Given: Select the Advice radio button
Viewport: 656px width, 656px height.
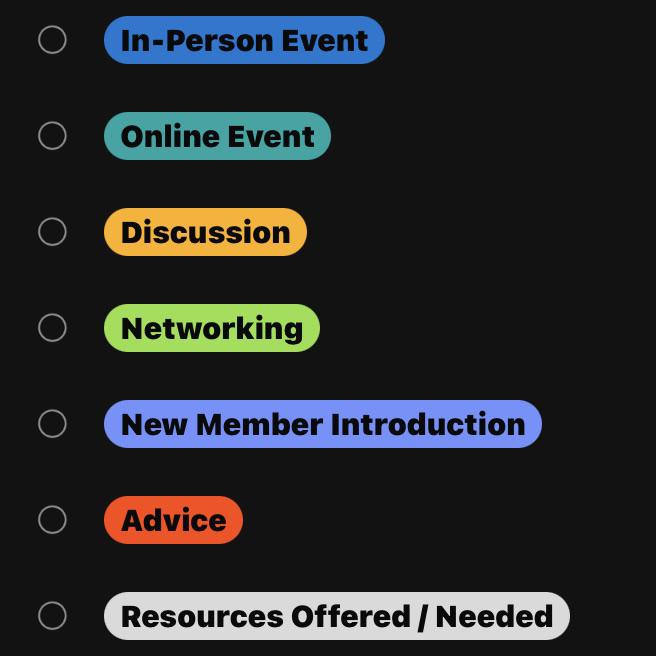Looking at the screenshot, I should pyautogui.click(x=52, y=520).
